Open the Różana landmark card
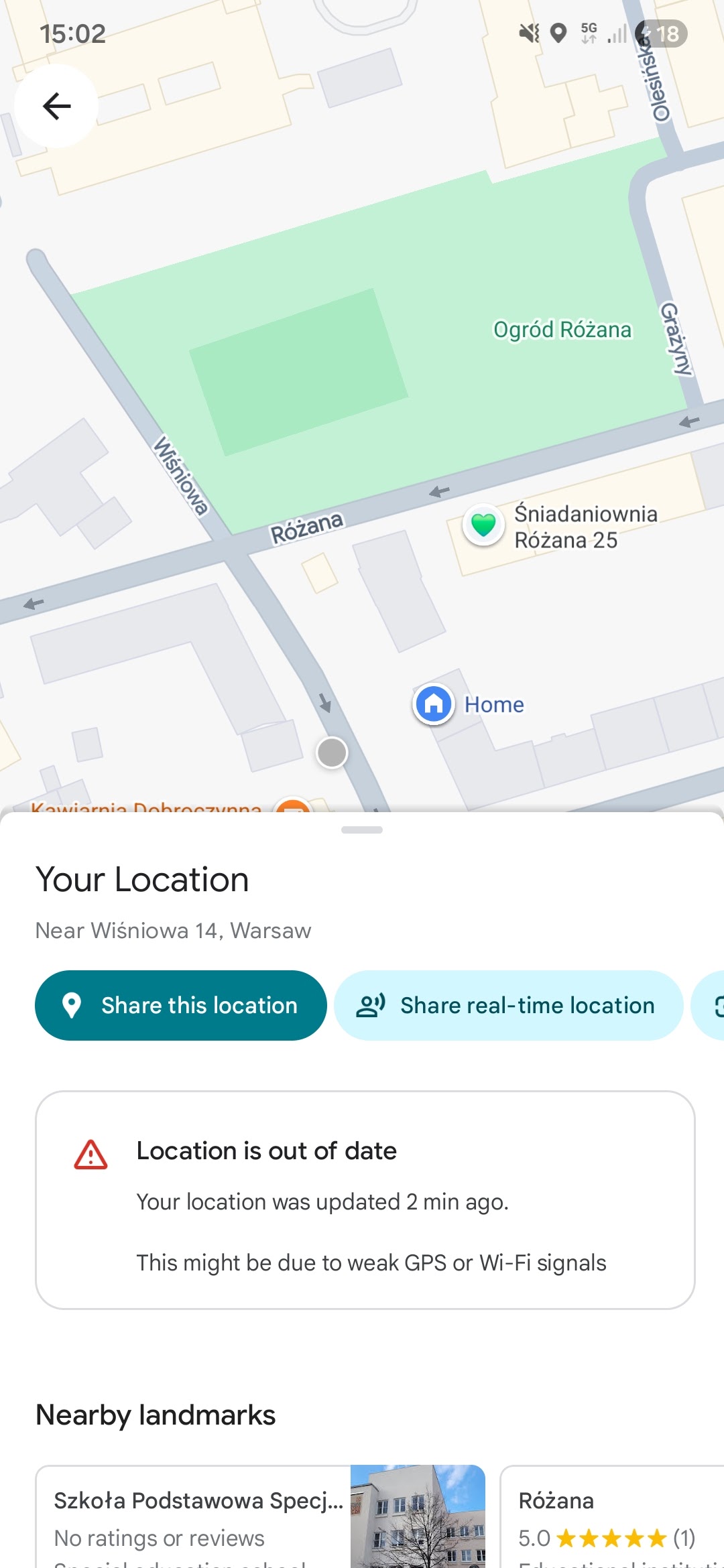Image resolution: width=724 pixels, height=1568 pixels. (x=612, y=1516)
